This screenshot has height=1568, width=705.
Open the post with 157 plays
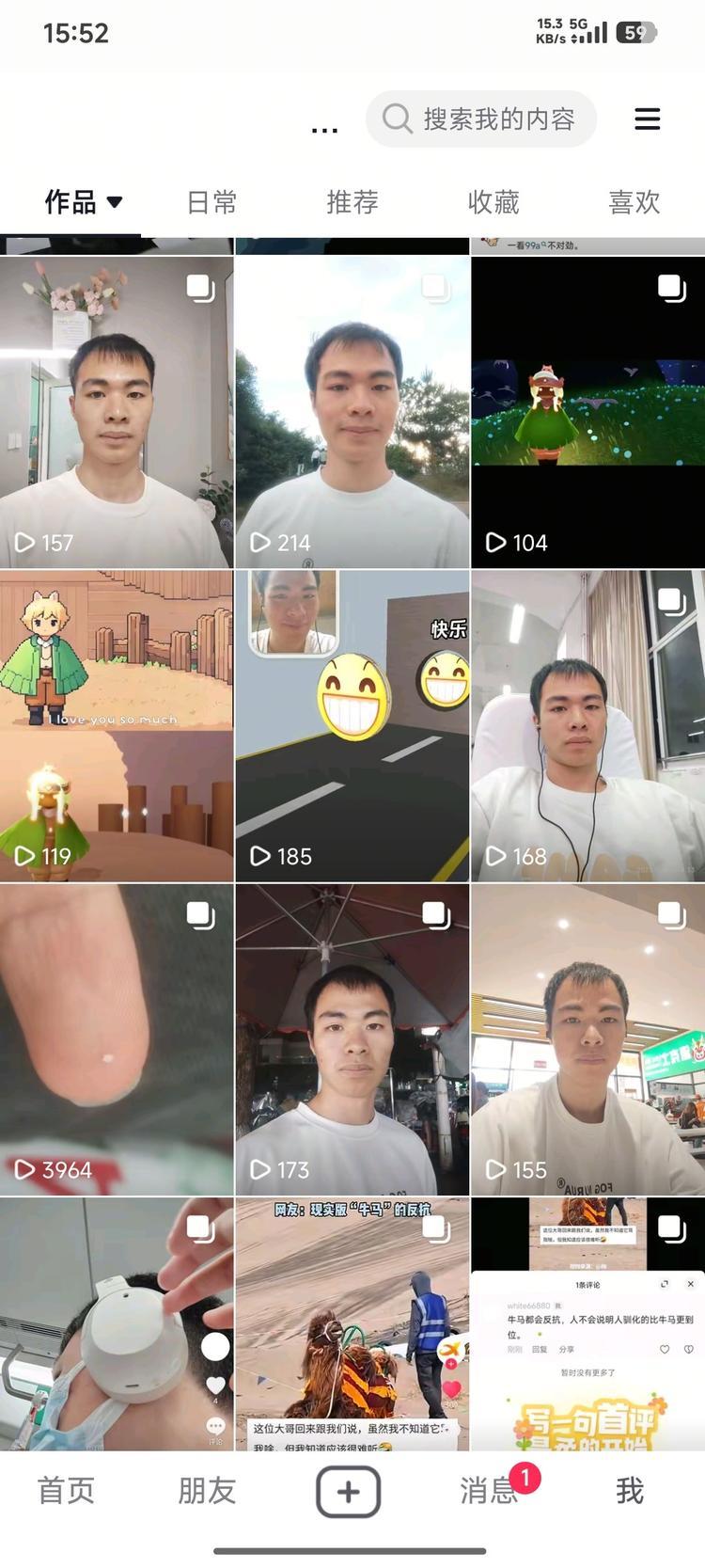click(x=117, y=412)
